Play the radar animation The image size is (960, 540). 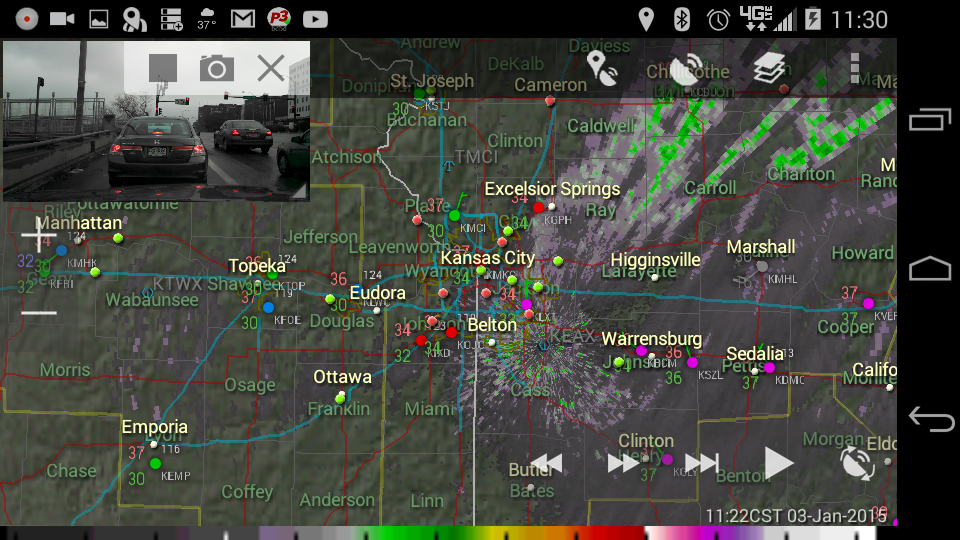[779, 463]
